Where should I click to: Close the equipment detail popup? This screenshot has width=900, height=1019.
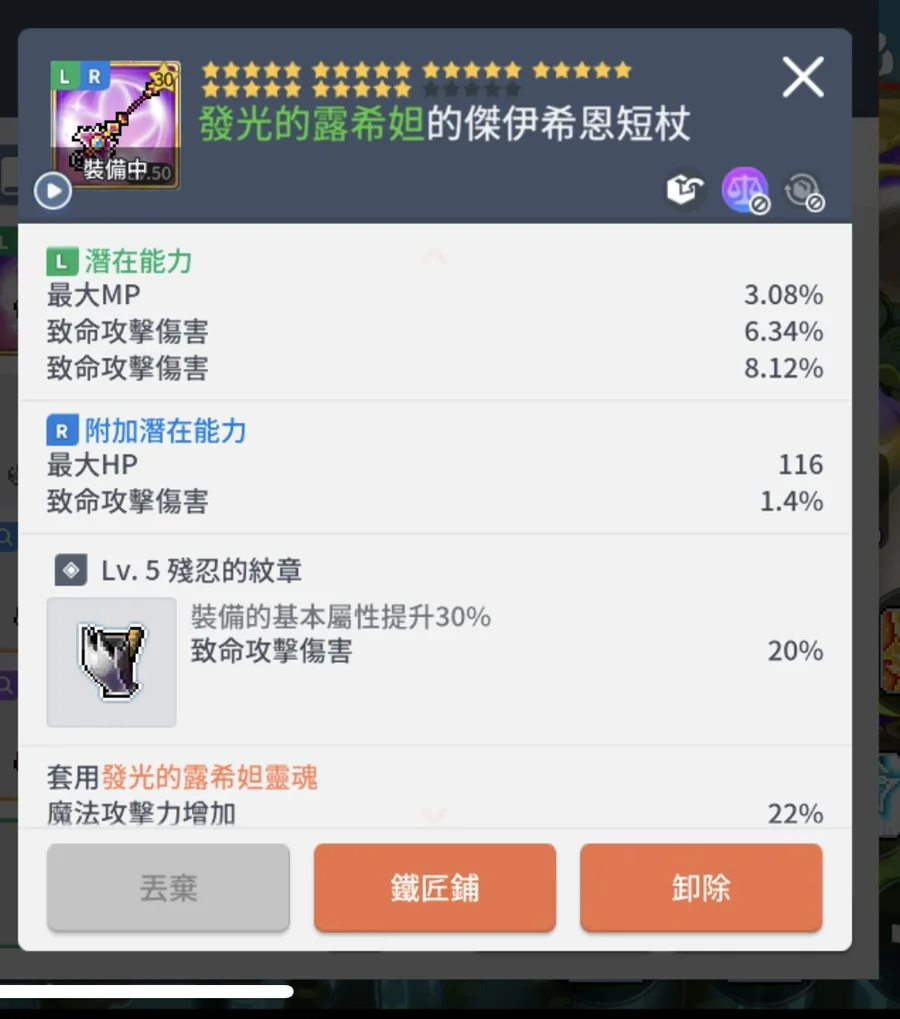(803, 77)
